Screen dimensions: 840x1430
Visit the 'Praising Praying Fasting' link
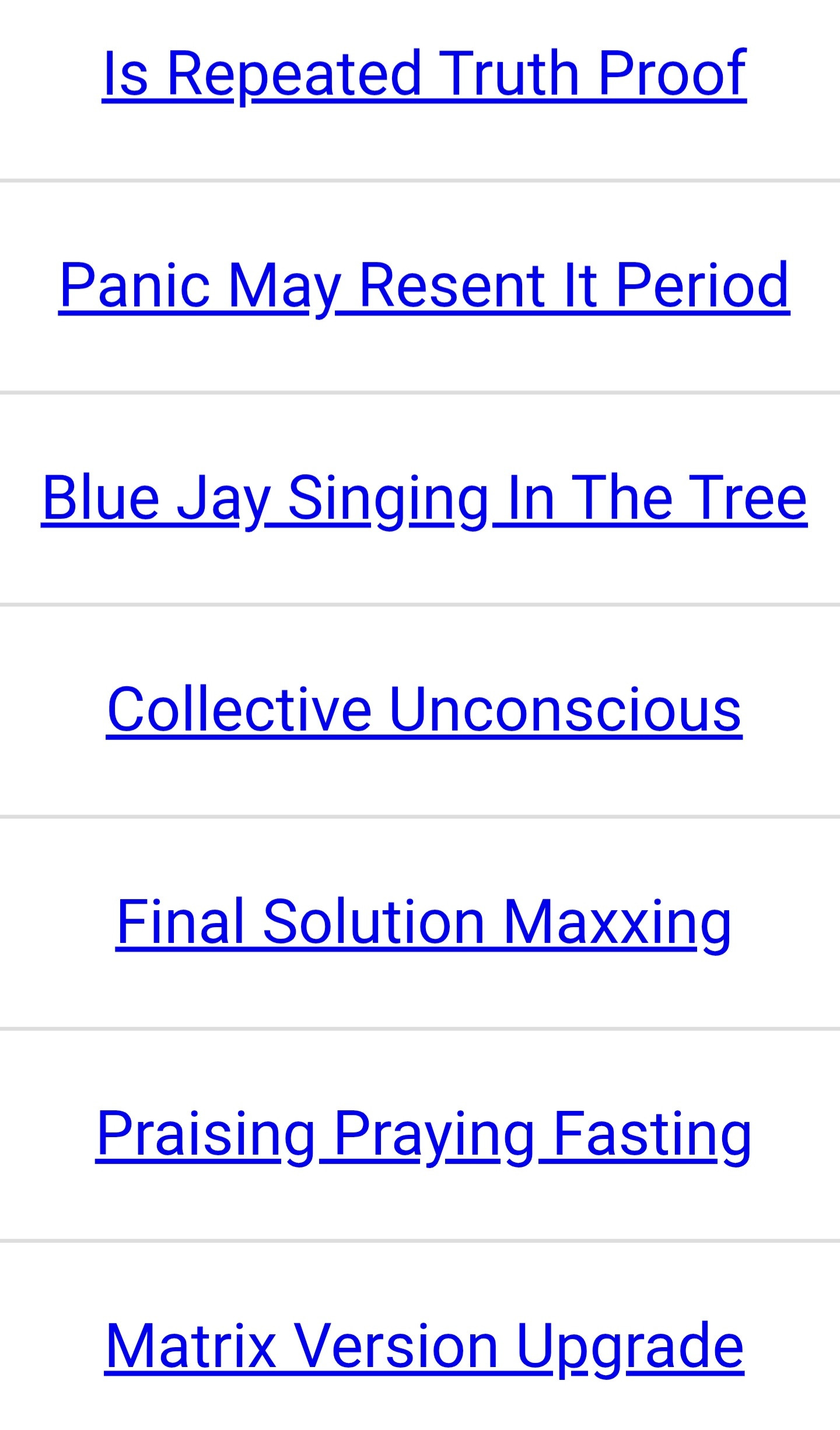423,1134
